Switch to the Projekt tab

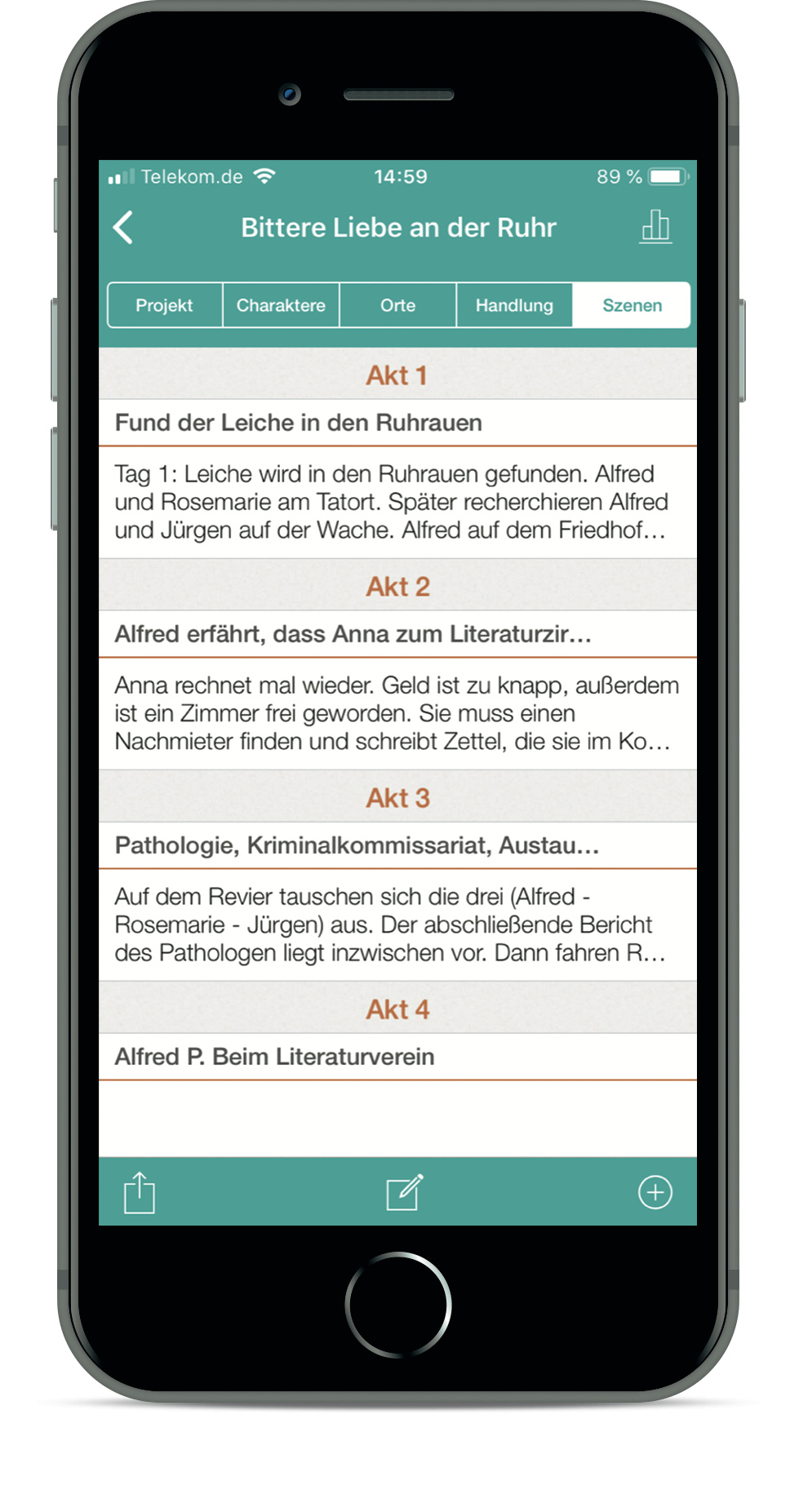[x=164, y=305]
